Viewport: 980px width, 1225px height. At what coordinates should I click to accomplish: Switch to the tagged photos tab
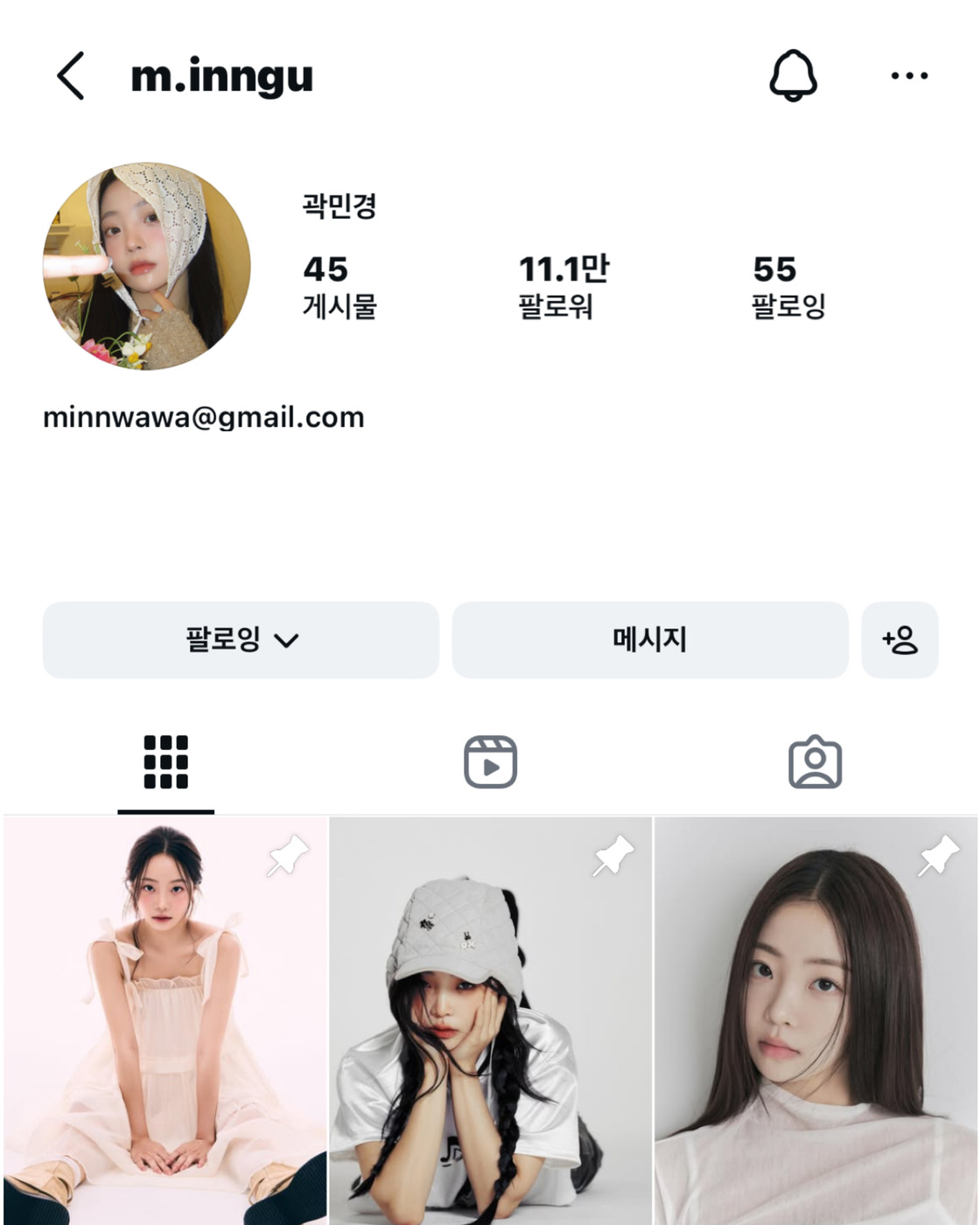(815, 762)
